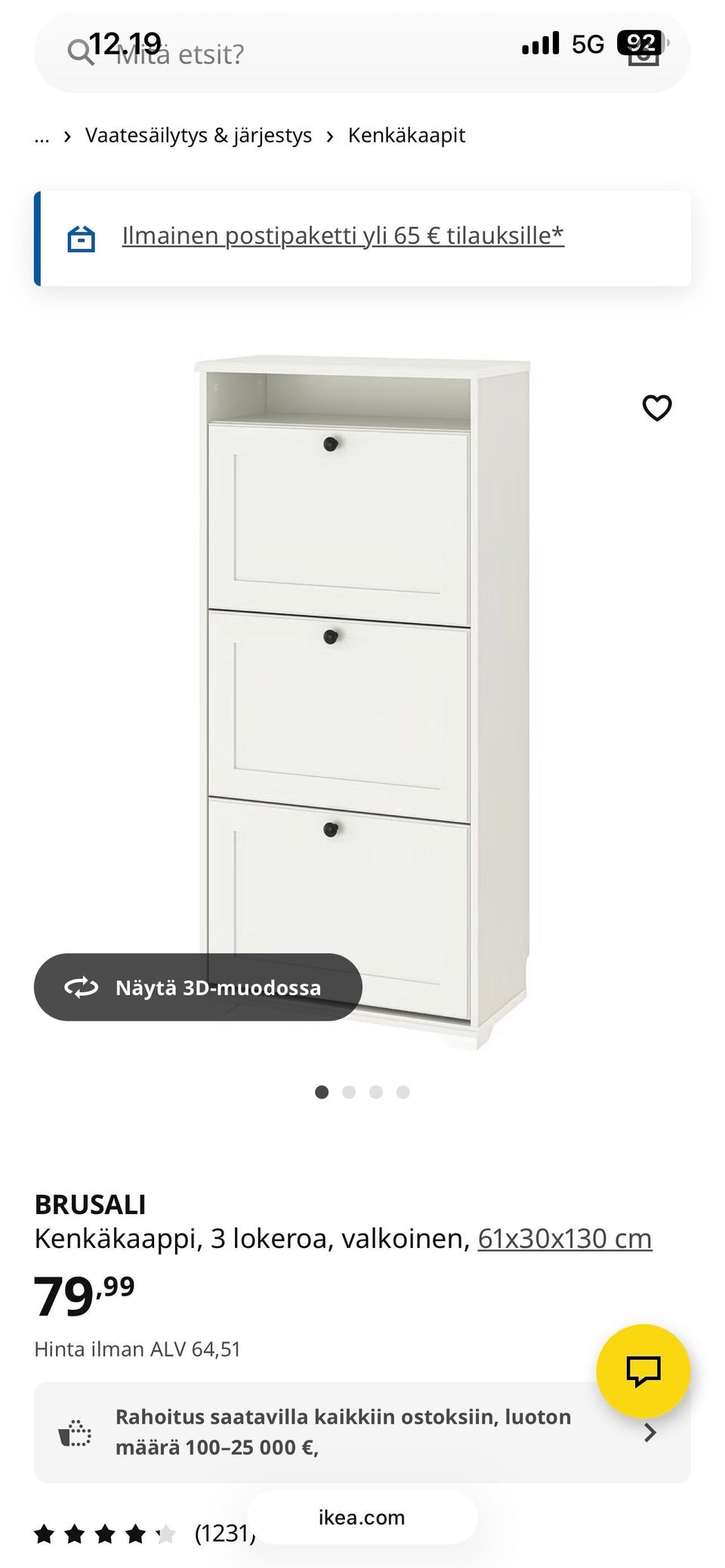The image size is (725, 1568).
Task: Go to the Kenkäkaapit category breadcrumb
Action: click(406, 136)
